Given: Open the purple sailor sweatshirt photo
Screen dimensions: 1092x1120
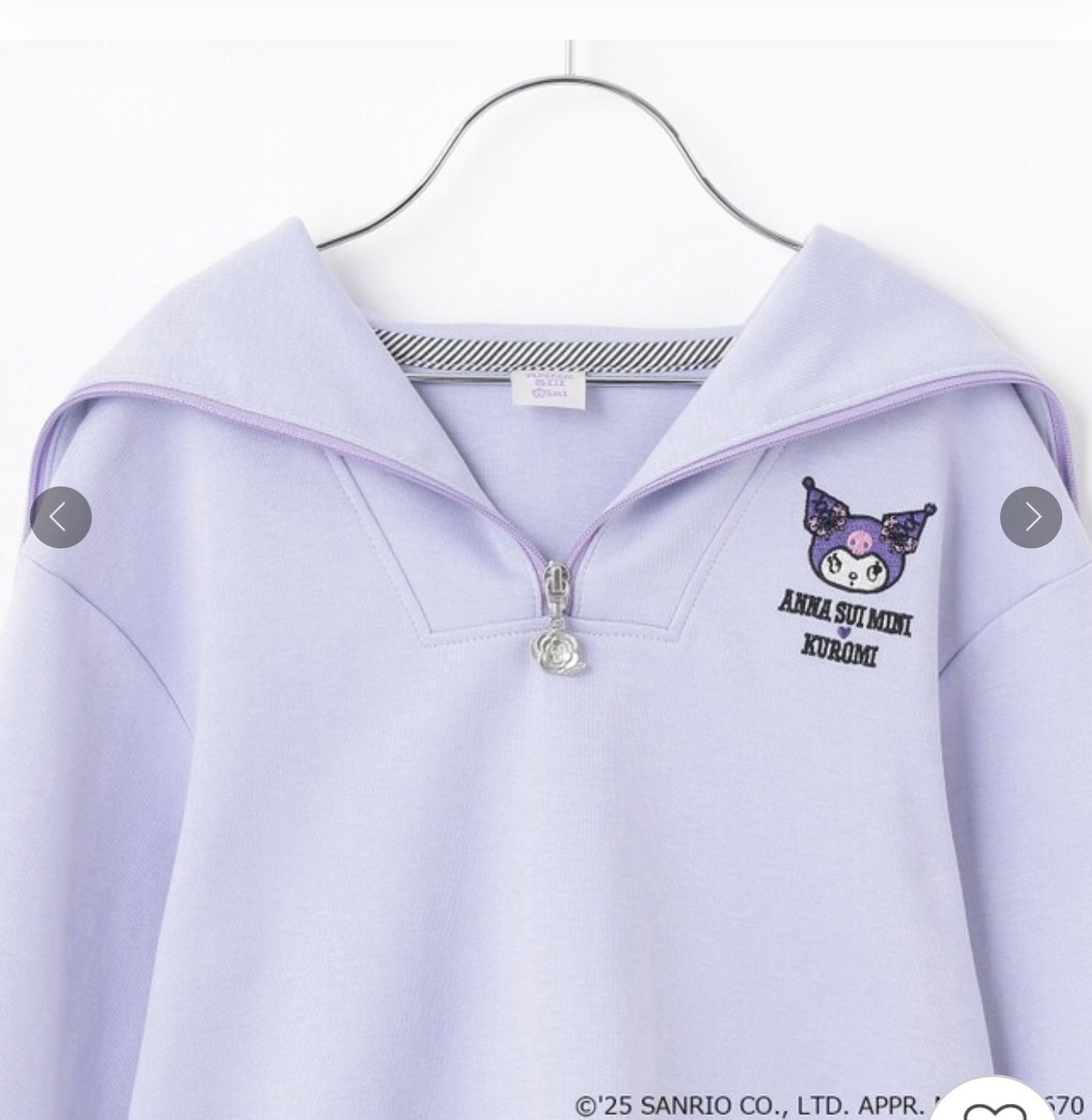Looking at the screenshot, I should click(546, 579).
